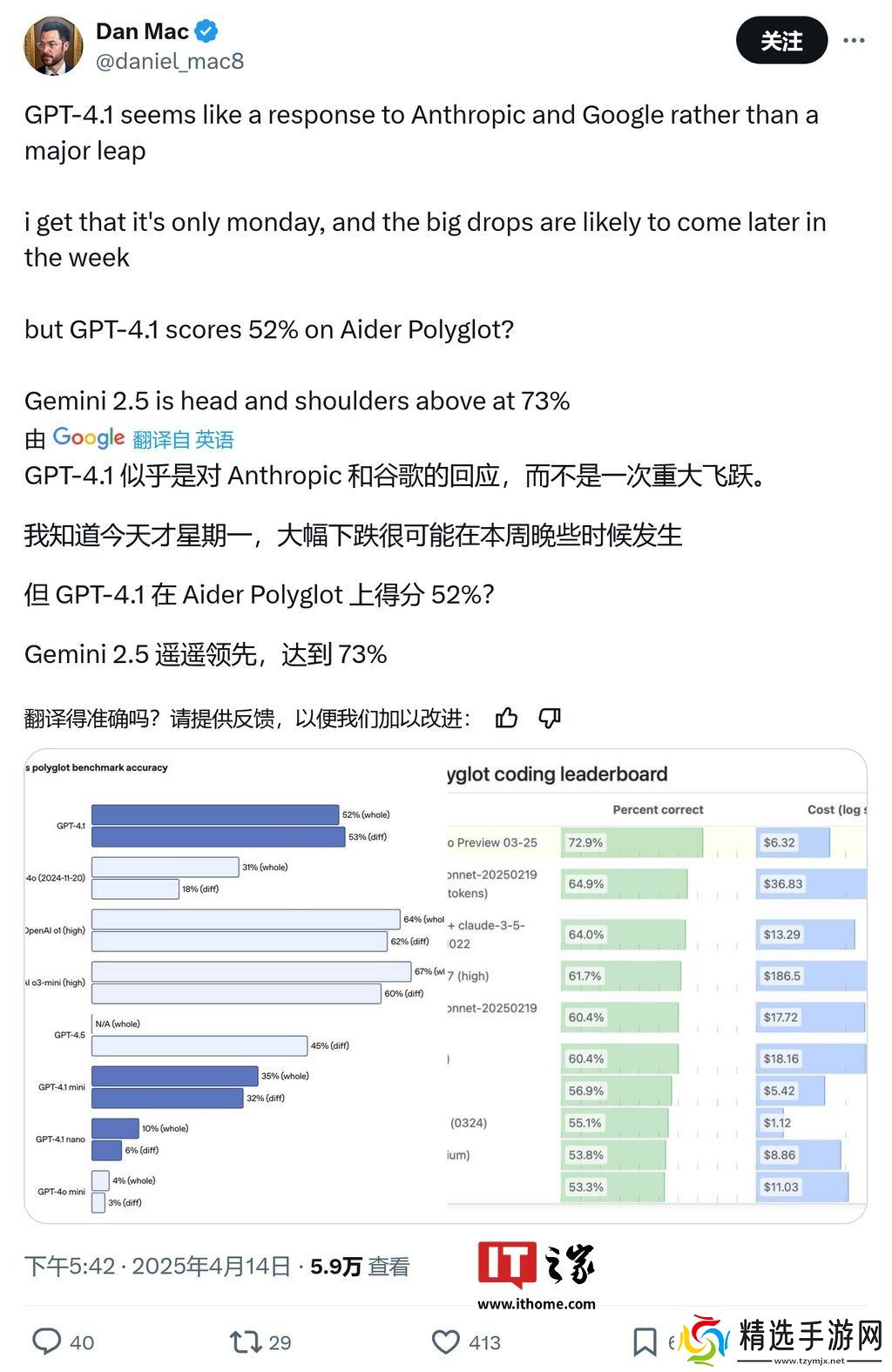This screenshot has width=892, height=1372.
Task: Like the post with the heart icon
Action: 446,1342
